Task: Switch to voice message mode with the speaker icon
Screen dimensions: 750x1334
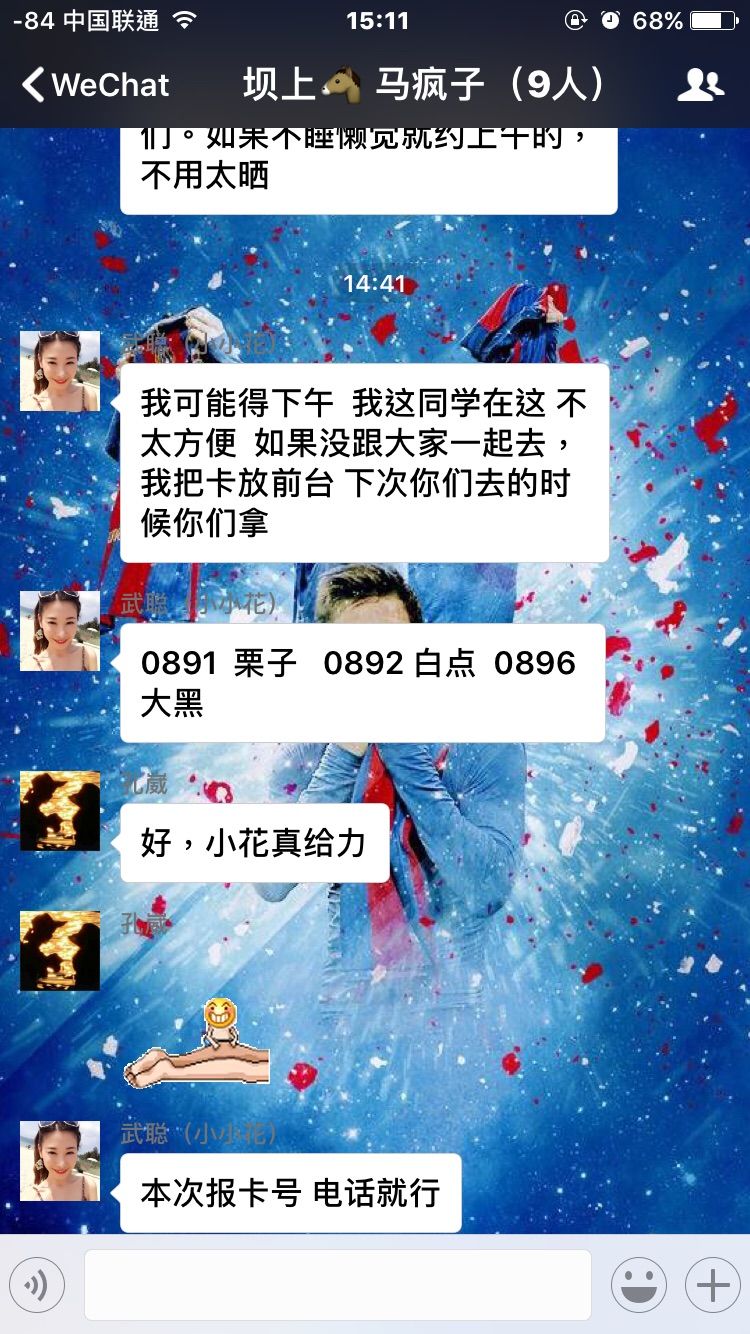Action: (38, 1283)
